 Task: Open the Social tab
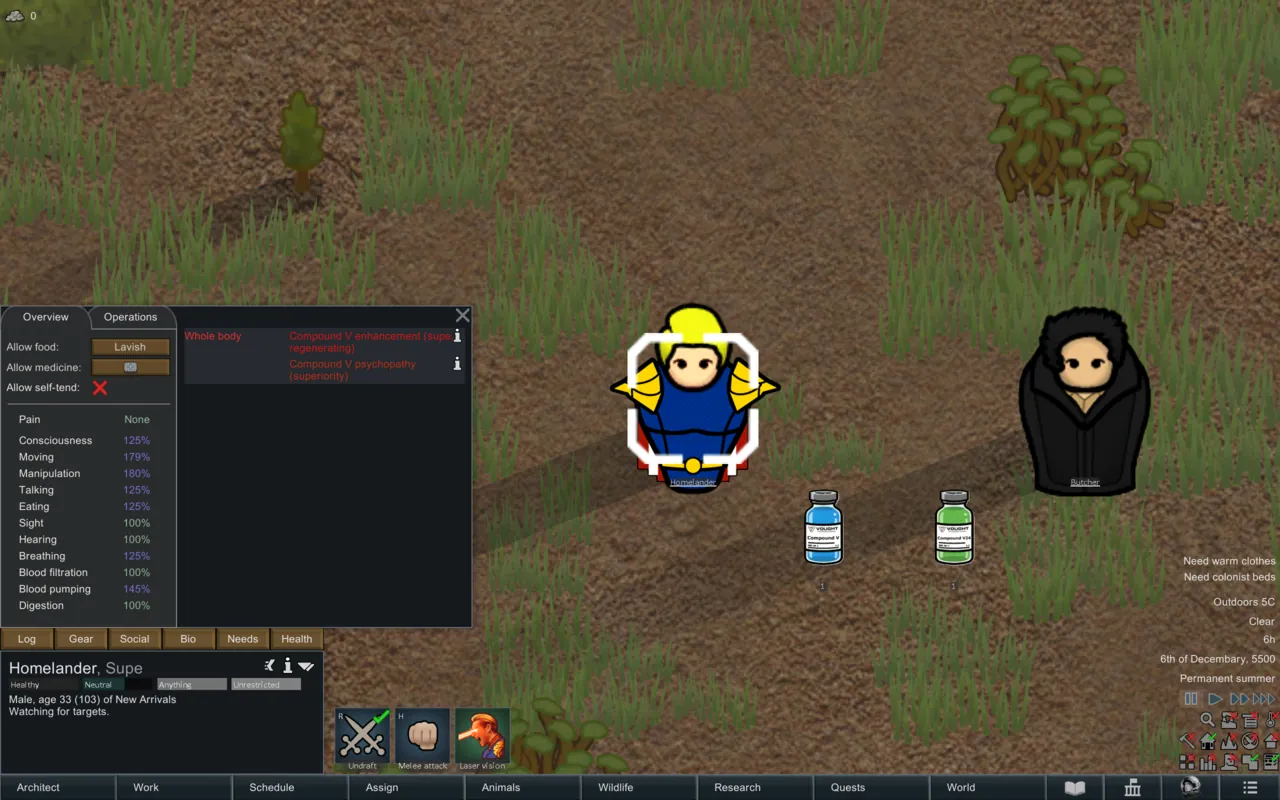[135, 639]
